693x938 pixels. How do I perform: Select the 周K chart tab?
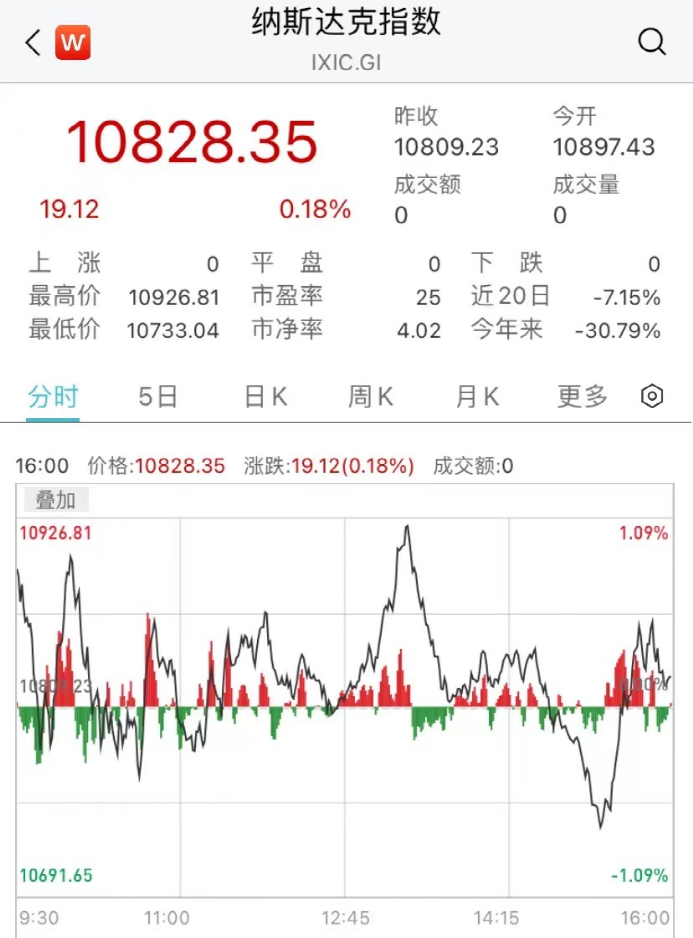tap(370, 397)
